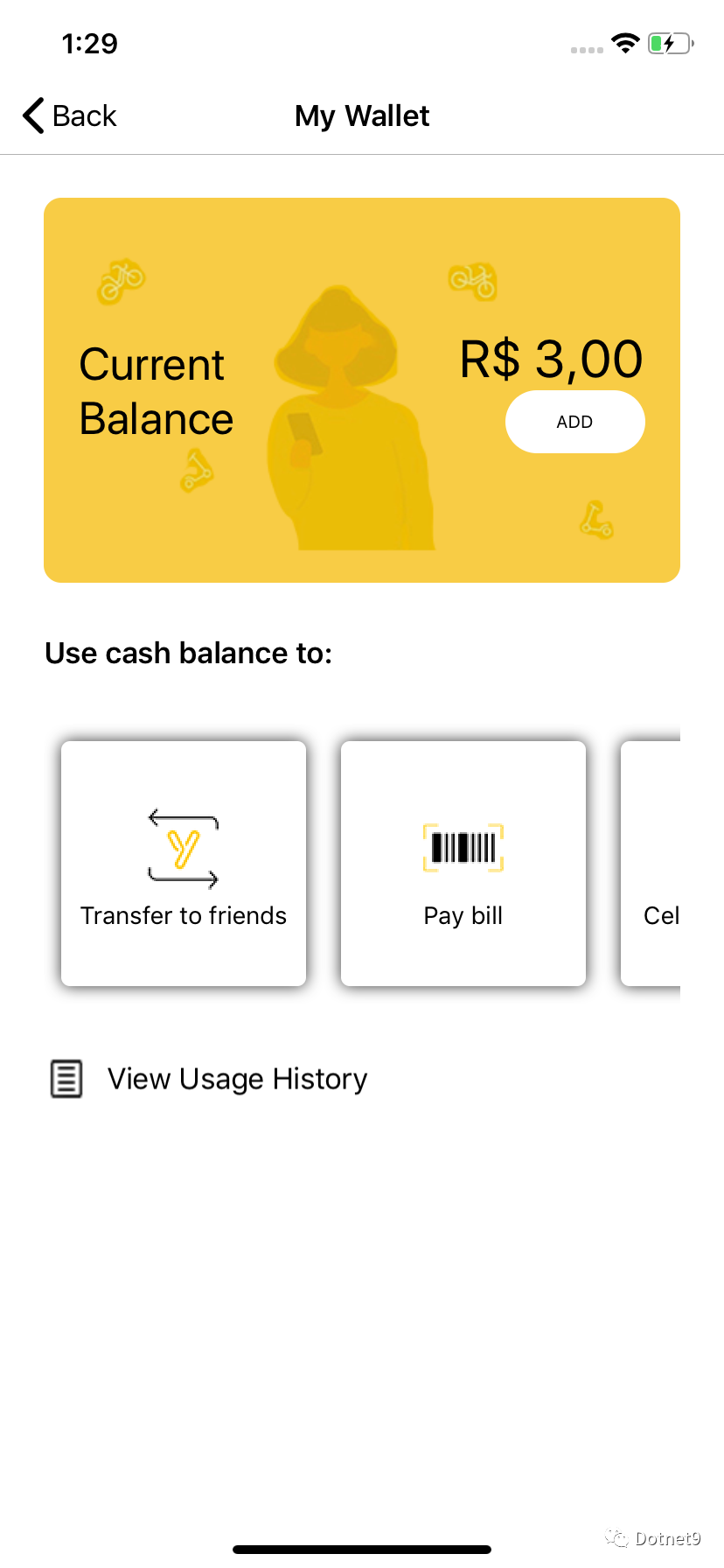
Task: Tap ADD to top up the balance
Action: pyautogui.click(x=574, y=422)
